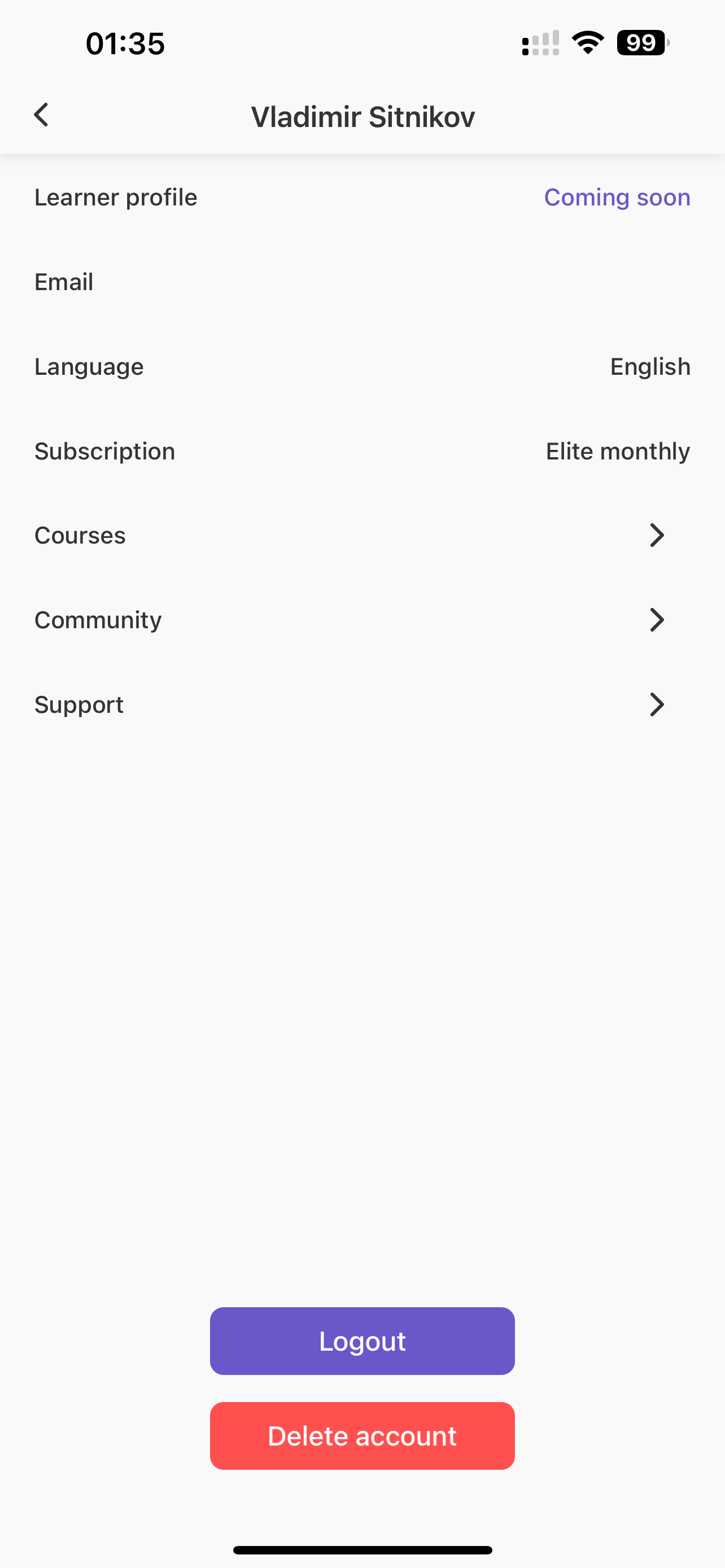Image resolution: width=725 pixels, height=1568 pixels.
Task: Tap the Logout button
Action: [362, 1341]
